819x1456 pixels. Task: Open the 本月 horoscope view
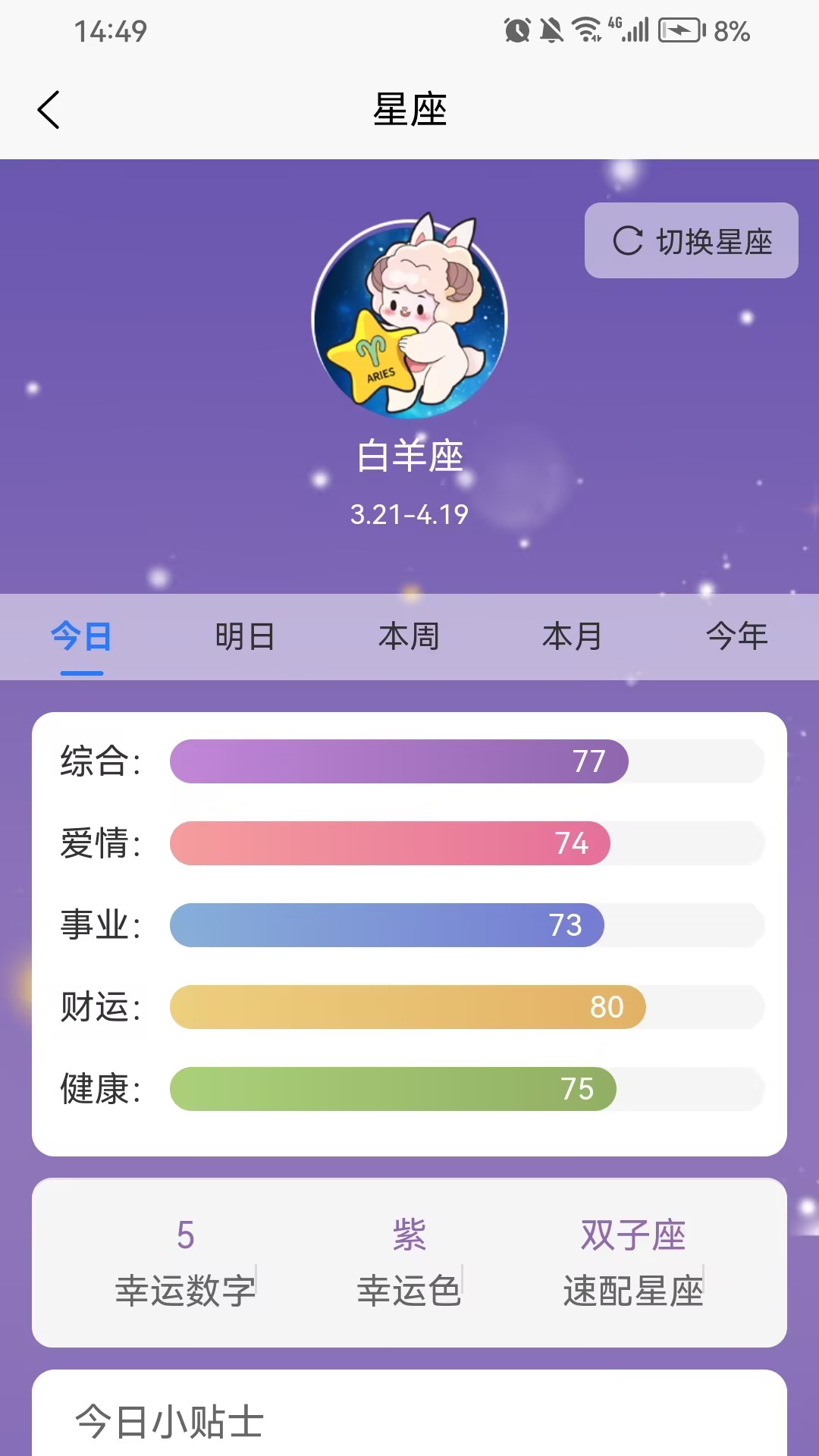pyautogui.click(x=573, y=637)
